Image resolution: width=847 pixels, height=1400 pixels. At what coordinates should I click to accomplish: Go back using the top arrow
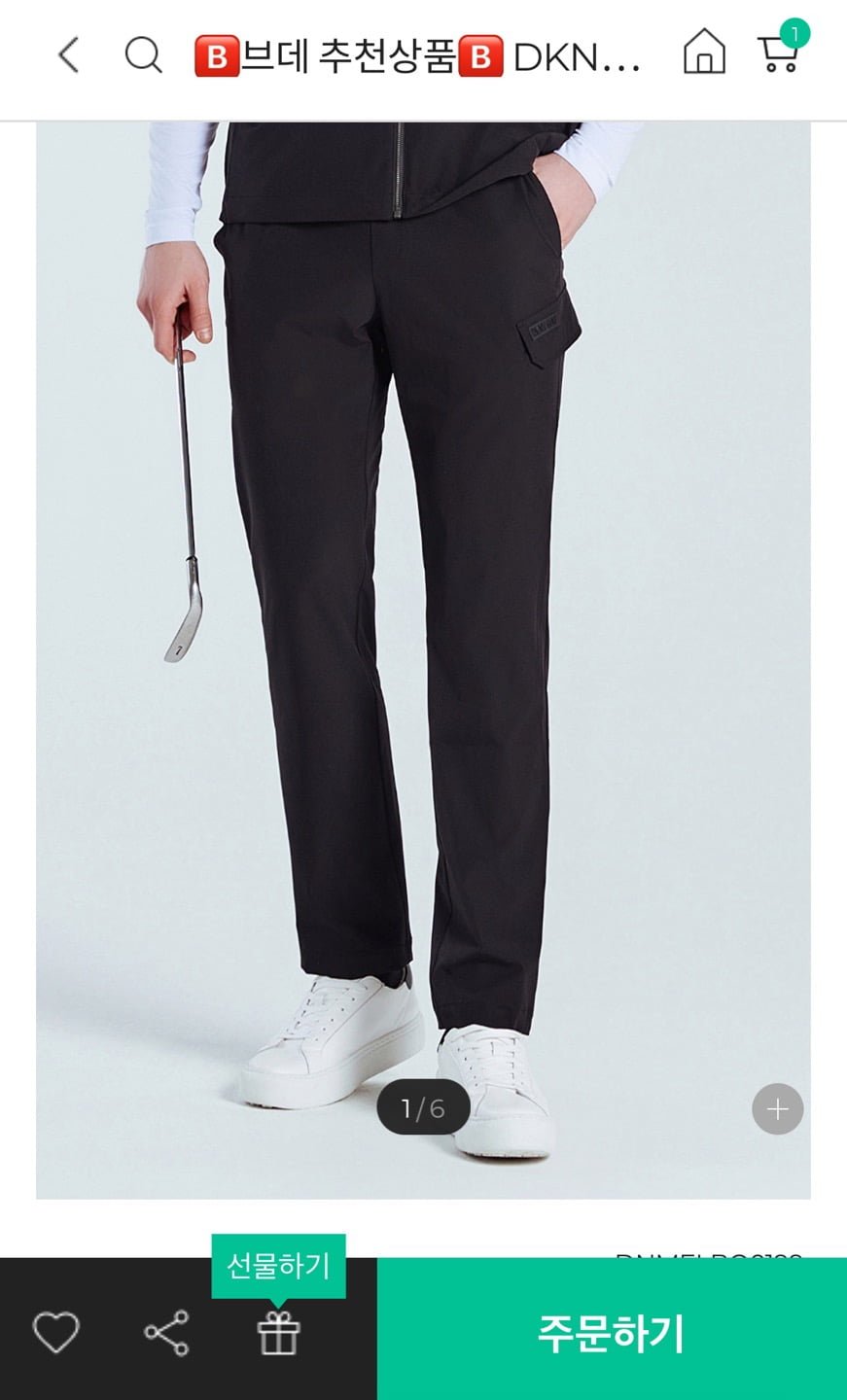[68, 55]
